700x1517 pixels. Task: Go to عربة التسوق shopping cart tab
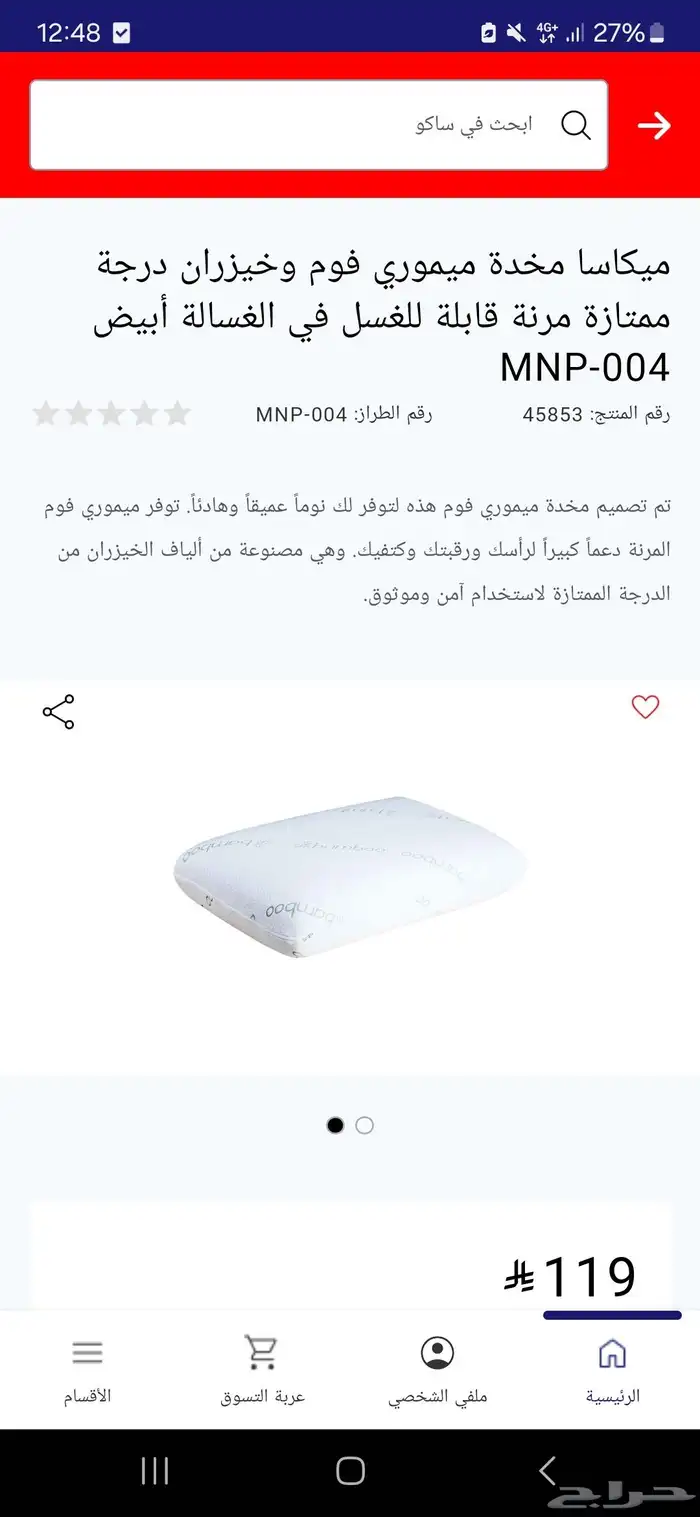click(262, 1369)
